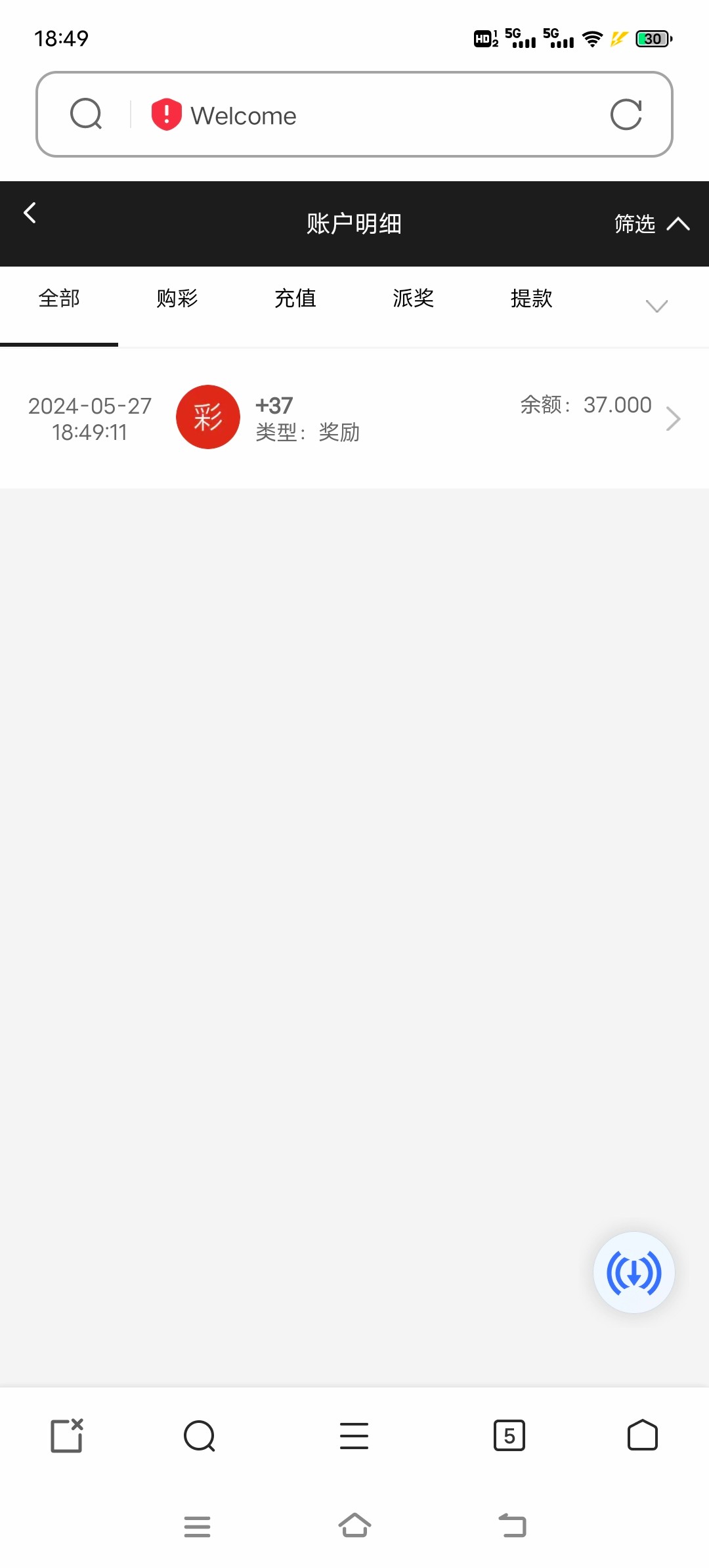Switch to the 购彩 tab
The height and width of the screenshot is (1568, 709).
[177, 298]
